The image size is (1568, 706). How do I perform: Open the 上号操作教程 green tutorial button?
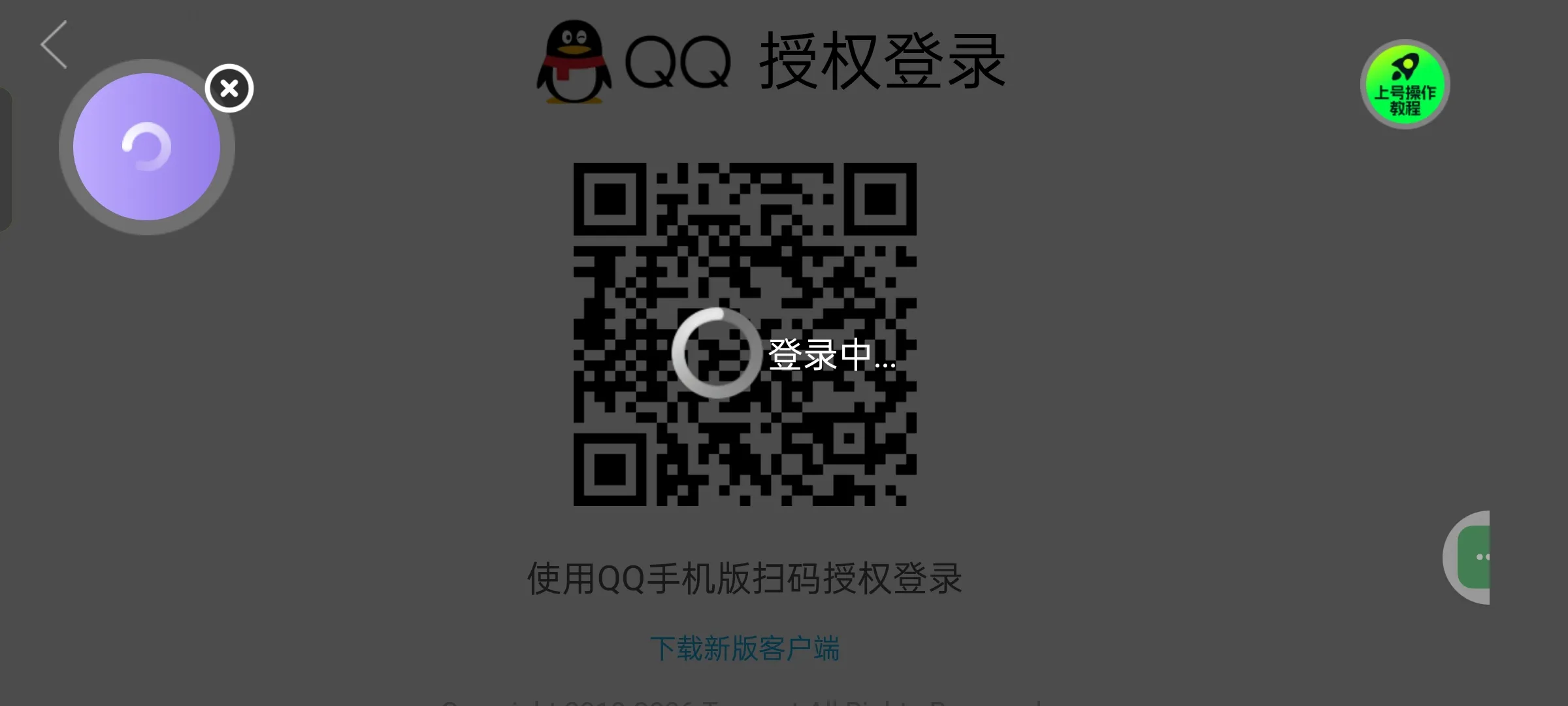tap(1405, 85)
